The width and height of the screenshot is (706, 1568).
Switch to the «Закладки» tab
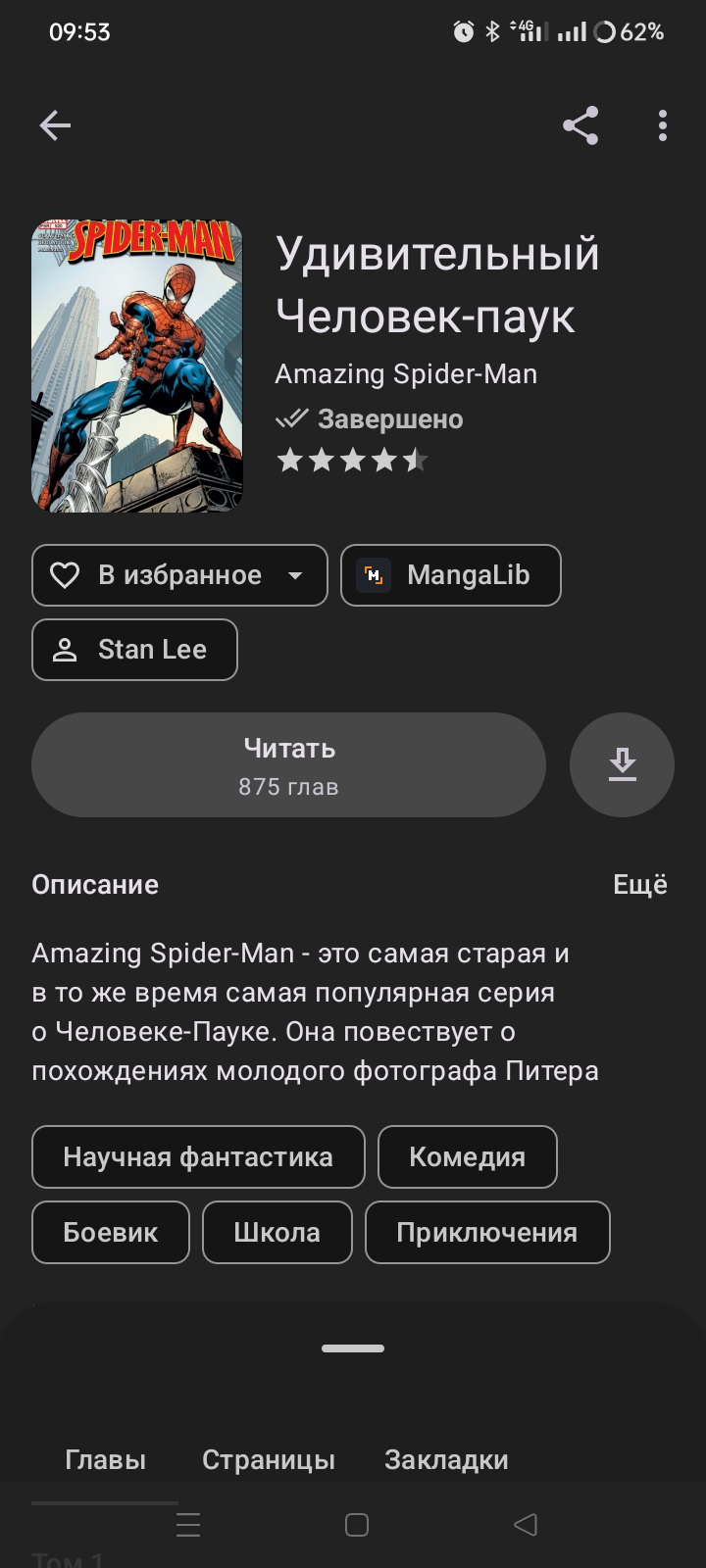click(x=446, y=1460)
